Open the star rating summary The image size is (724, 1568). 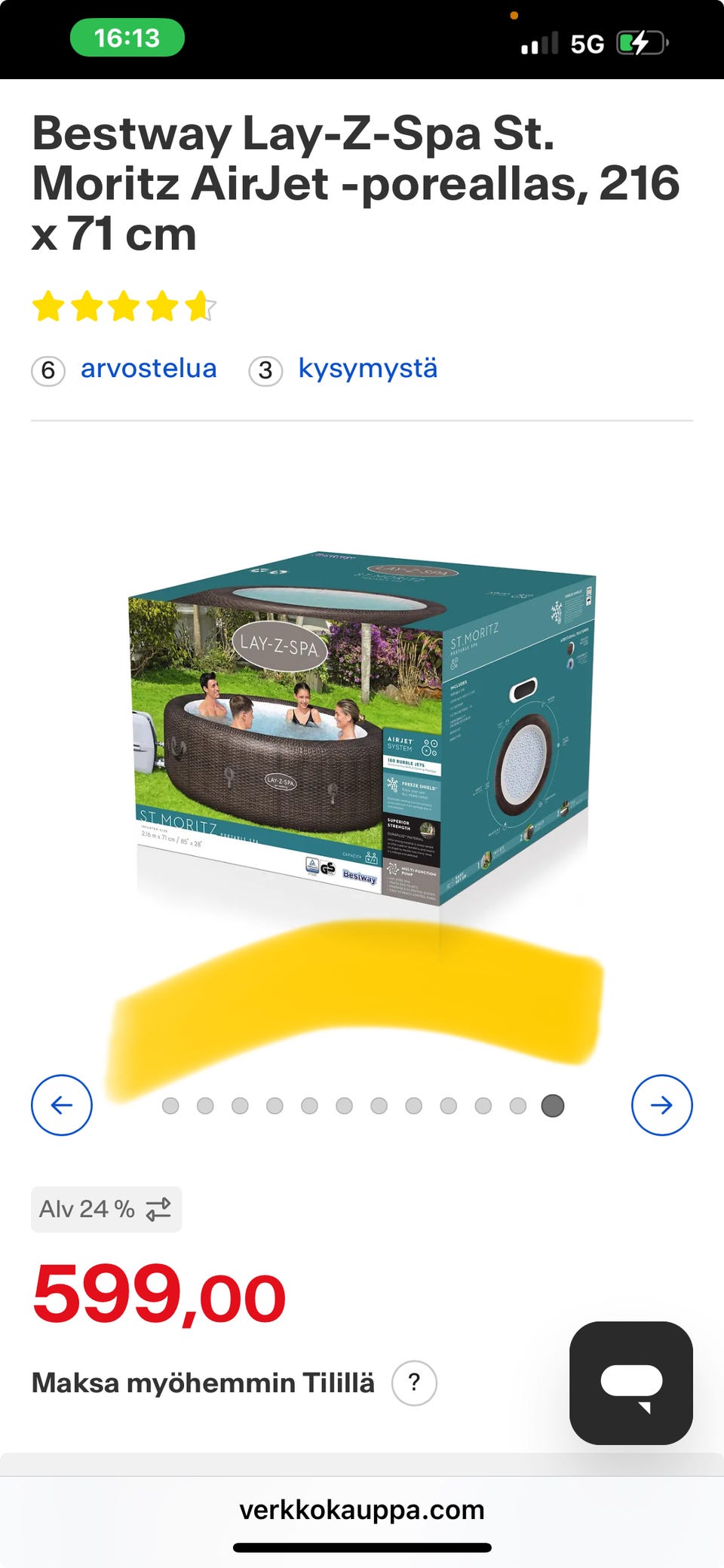tap(124, 307)
